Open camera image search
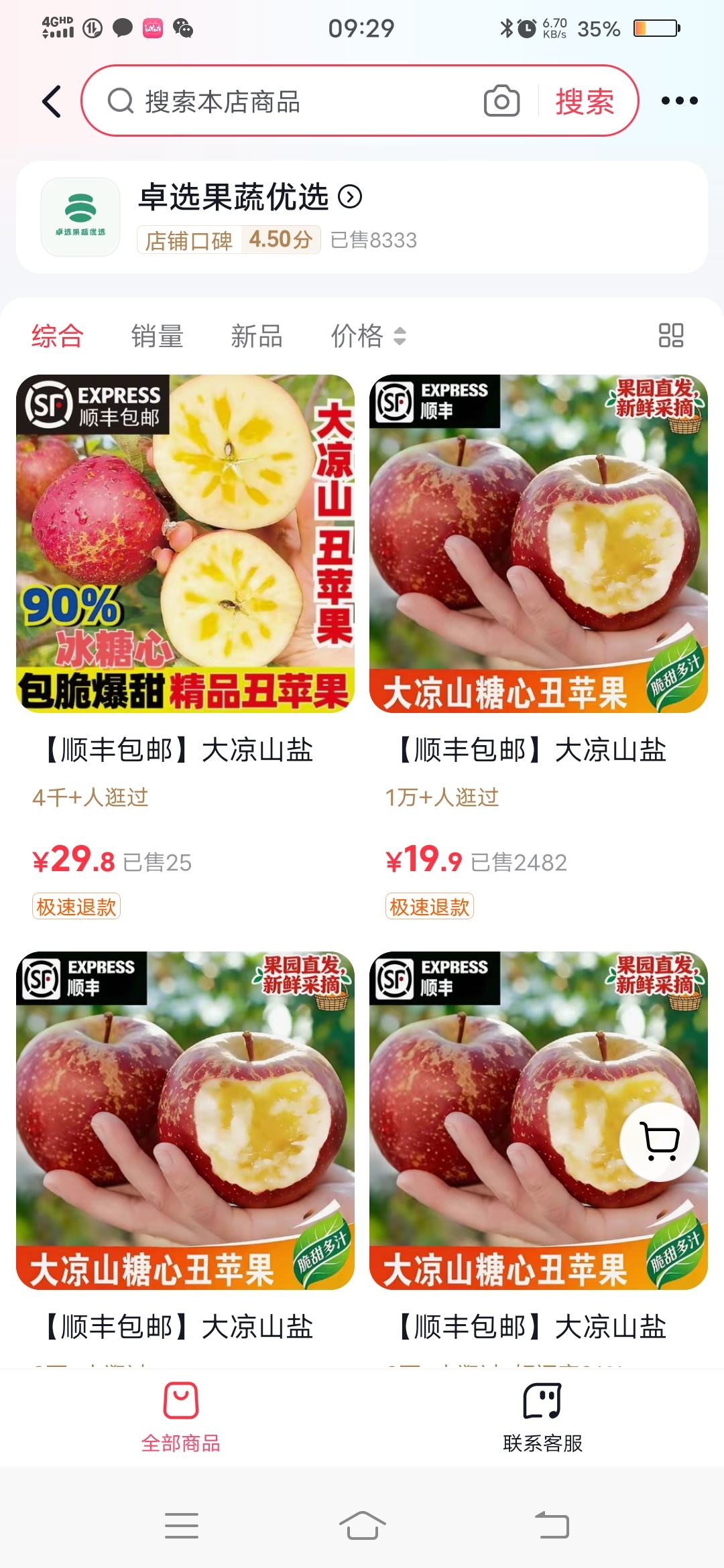 point(501,101)
